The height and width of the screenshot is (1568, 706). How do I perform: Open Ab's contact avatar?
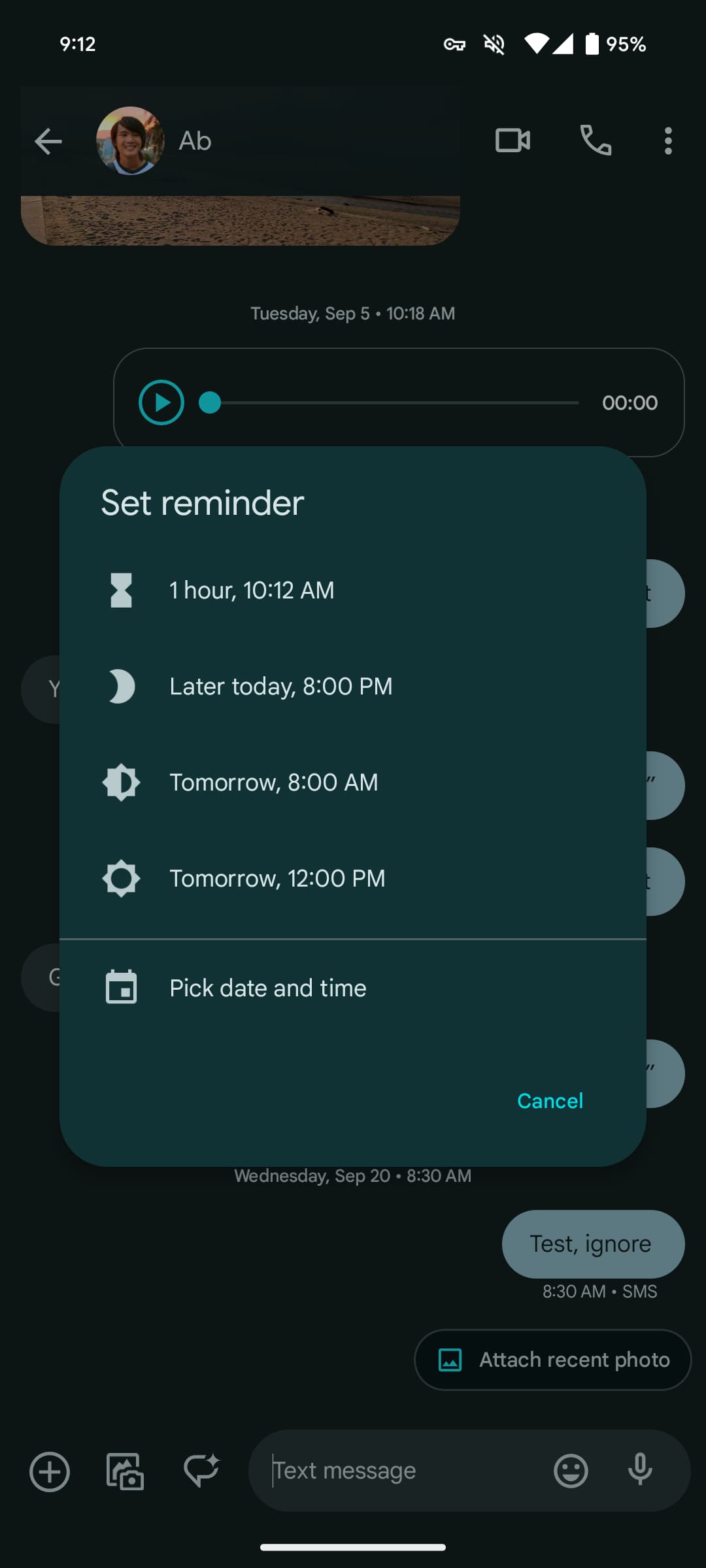130,141
